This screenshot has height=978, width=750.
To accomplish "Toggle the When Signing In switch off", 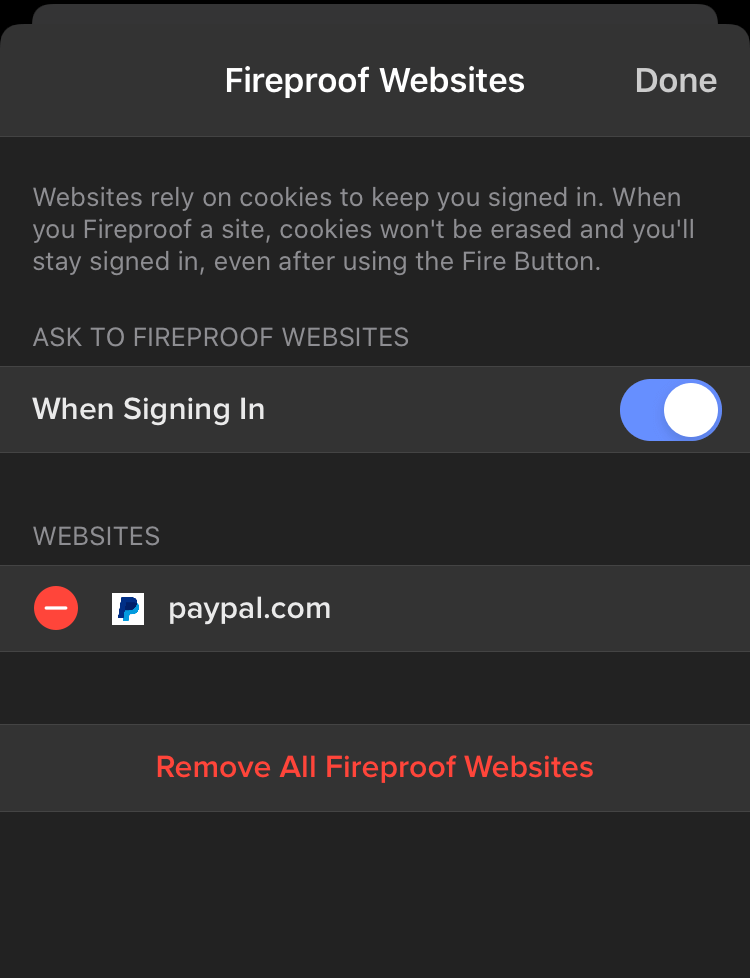I will pyautogui.click(x=670, y=410).
